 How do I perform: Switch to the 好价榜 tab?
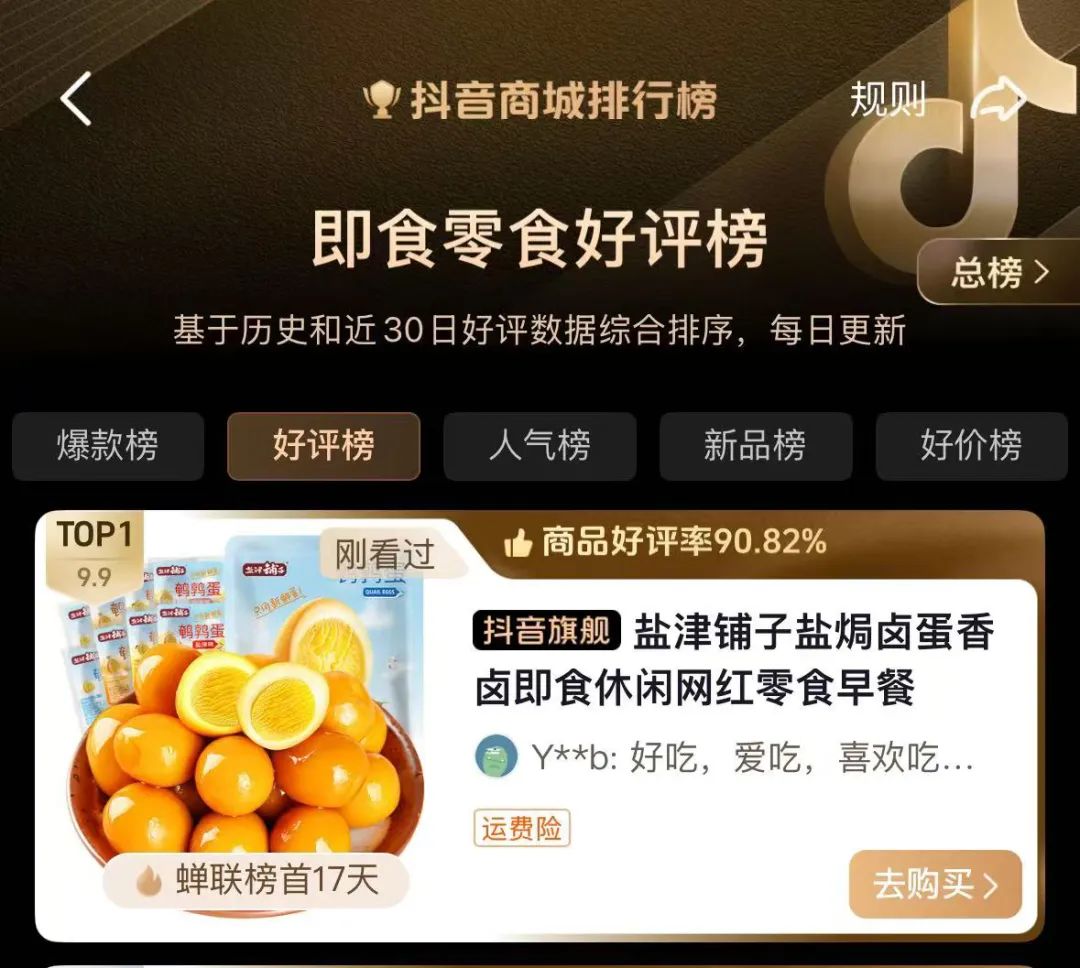971,446
